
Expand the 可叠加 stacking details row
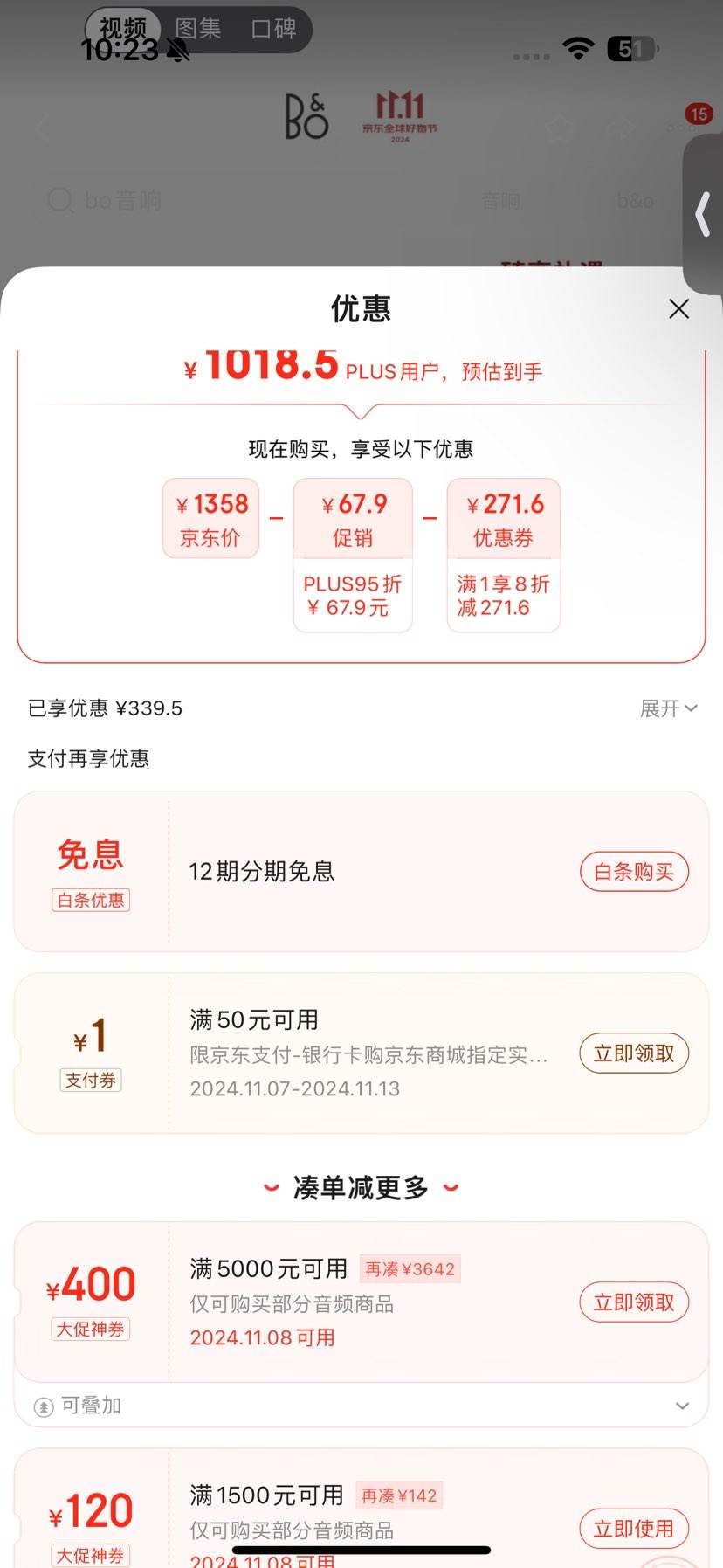coord(361,1406)
